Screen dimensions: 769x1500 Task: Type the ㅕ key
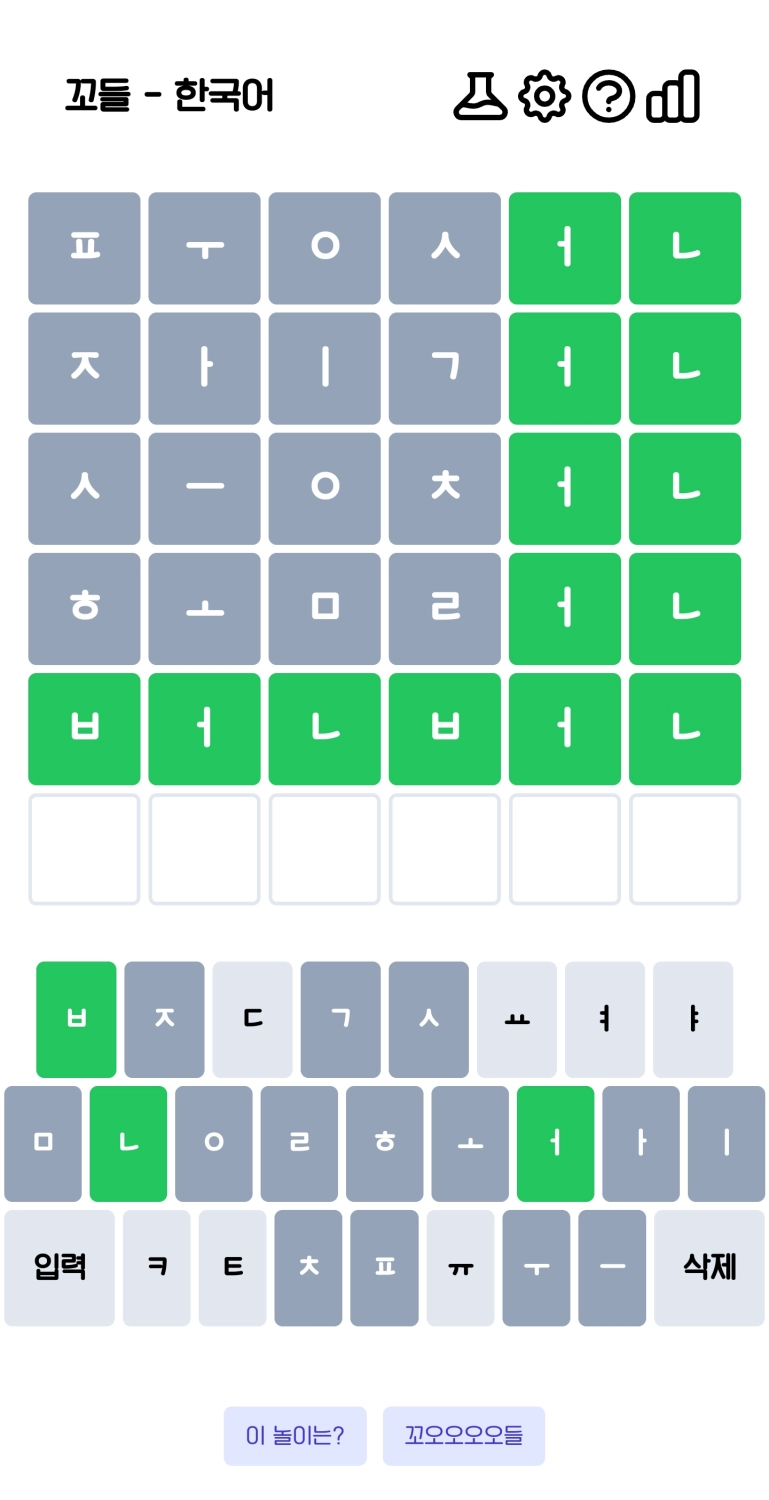click(x=604, y=1019)
